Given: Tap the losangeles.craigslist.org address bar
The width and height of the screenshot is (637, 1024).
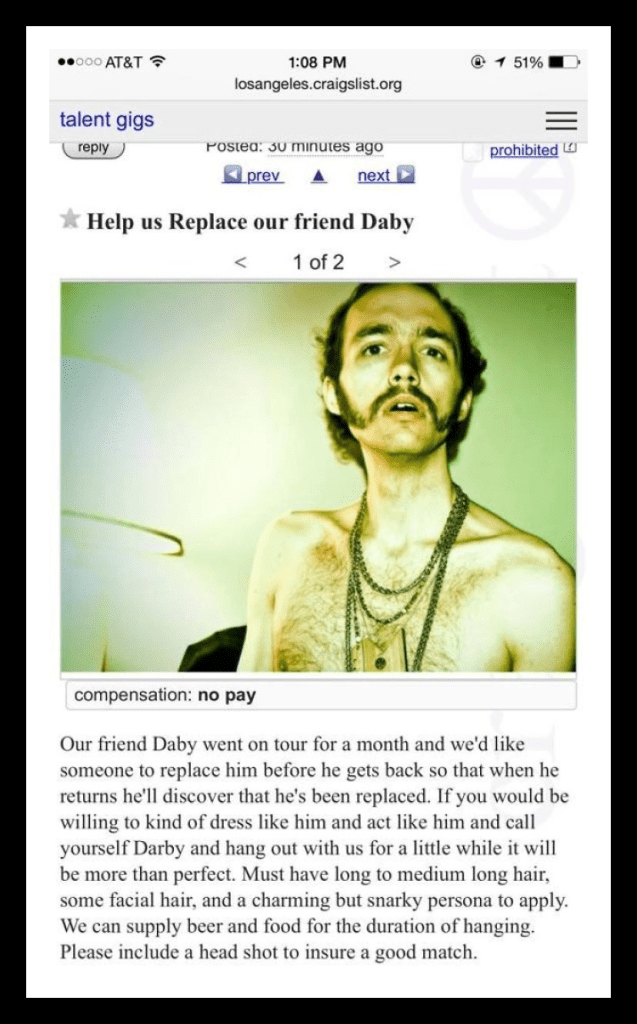Looking at the screenshot, I should point(318,84).
